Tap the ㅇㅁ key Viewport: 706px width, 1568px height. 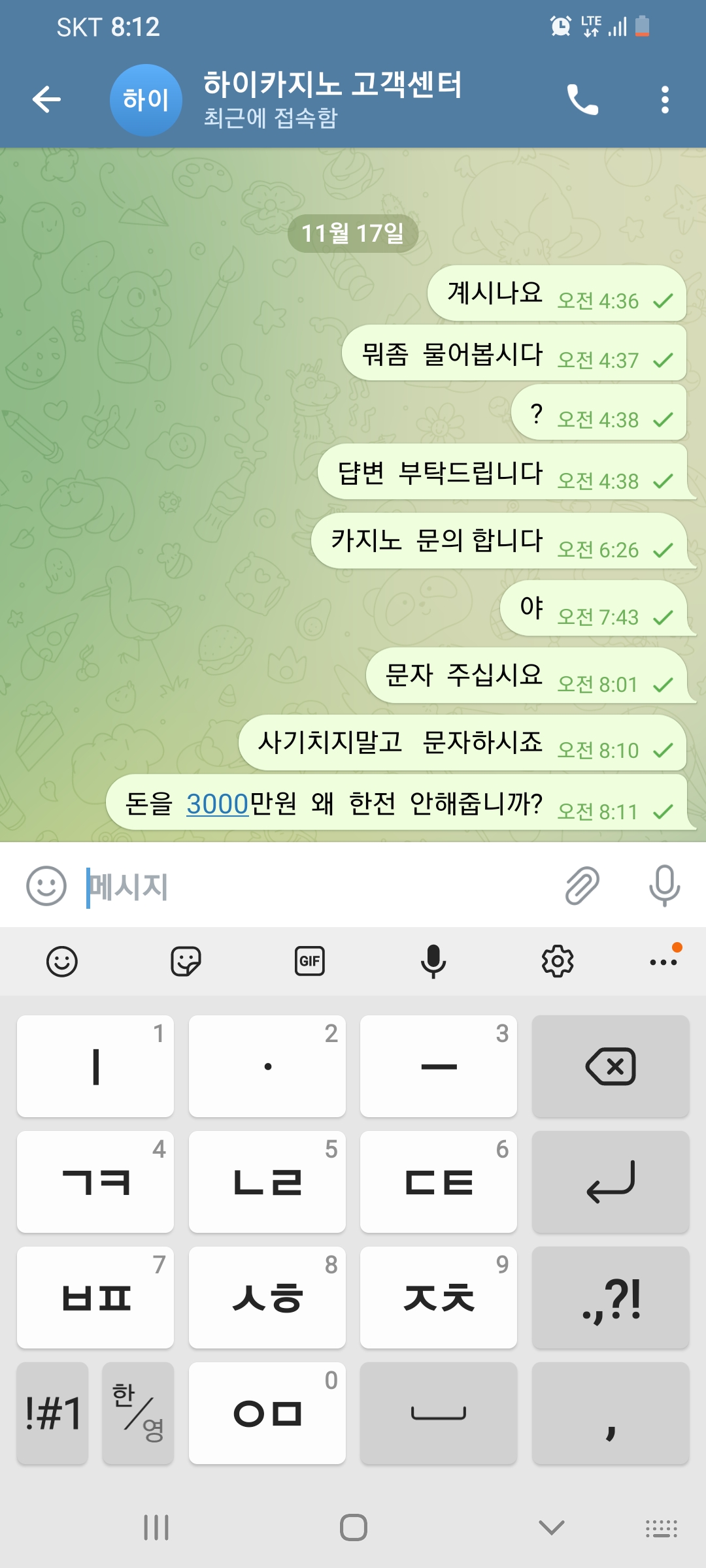coord(267,1413)
